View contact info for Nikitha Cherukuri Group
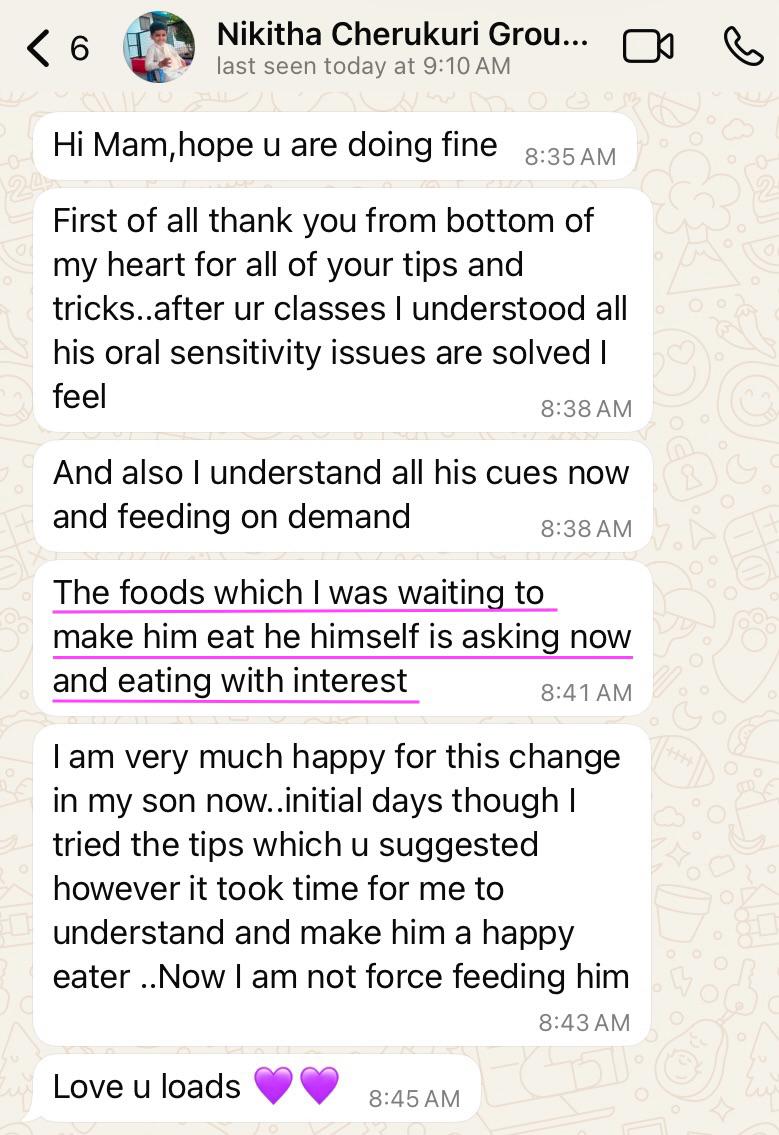This screenshot has height=1135, width=779. [402, 47]
